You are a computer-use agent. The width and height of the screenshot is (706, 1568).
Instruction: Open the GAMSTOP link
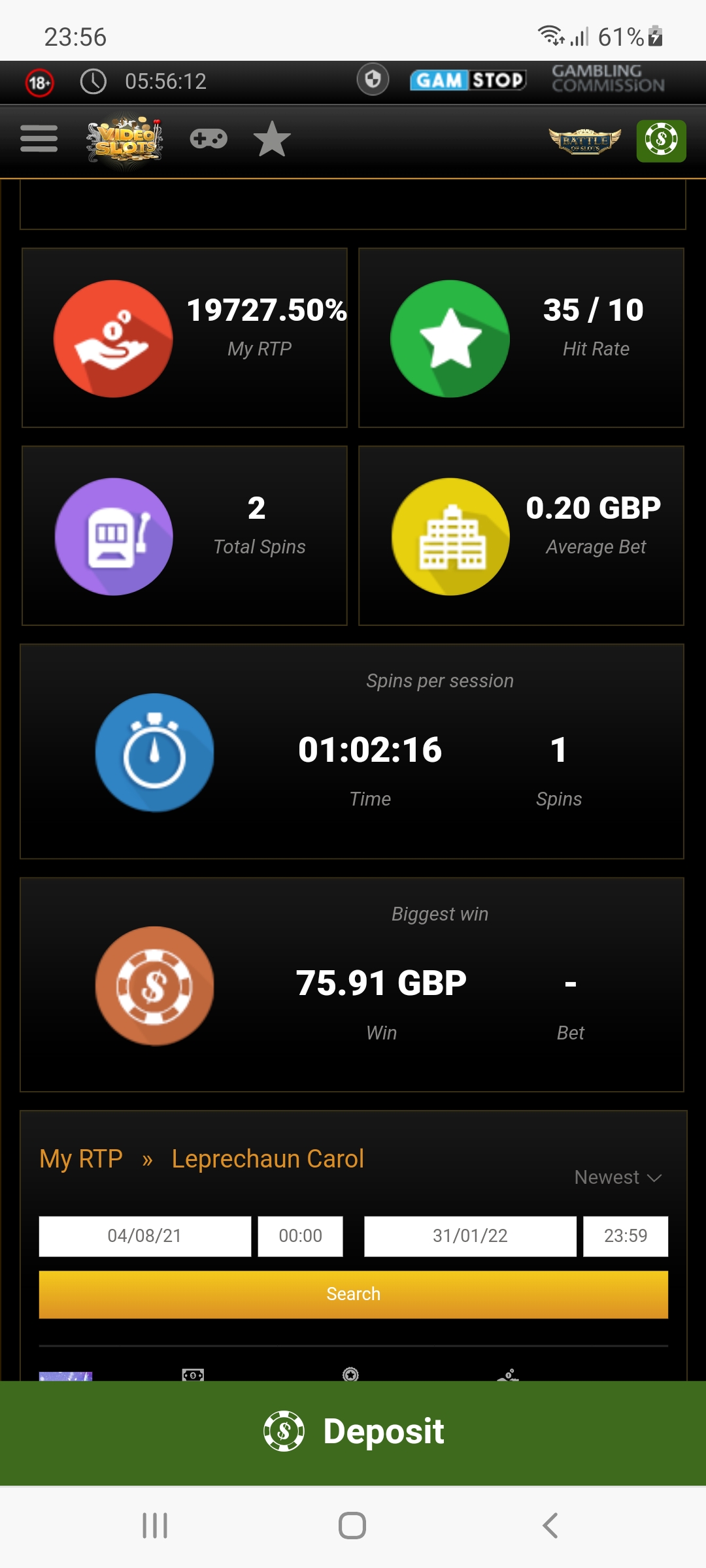click(468, 80)
